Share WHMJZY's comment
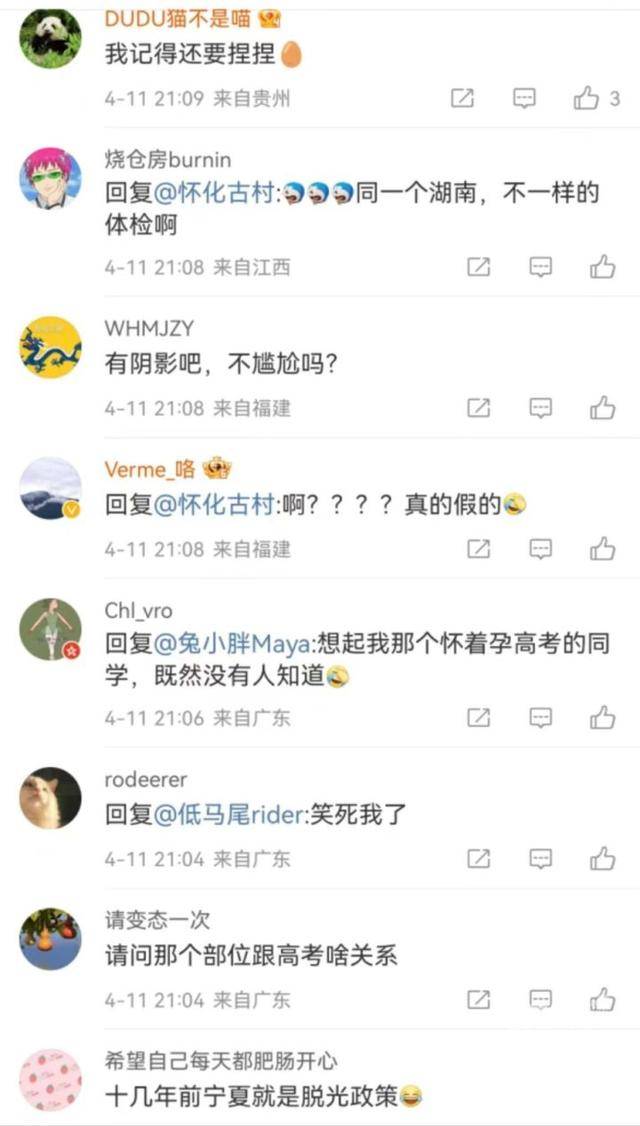This screenshot has height=1126, width=640. tap(479, 408)
